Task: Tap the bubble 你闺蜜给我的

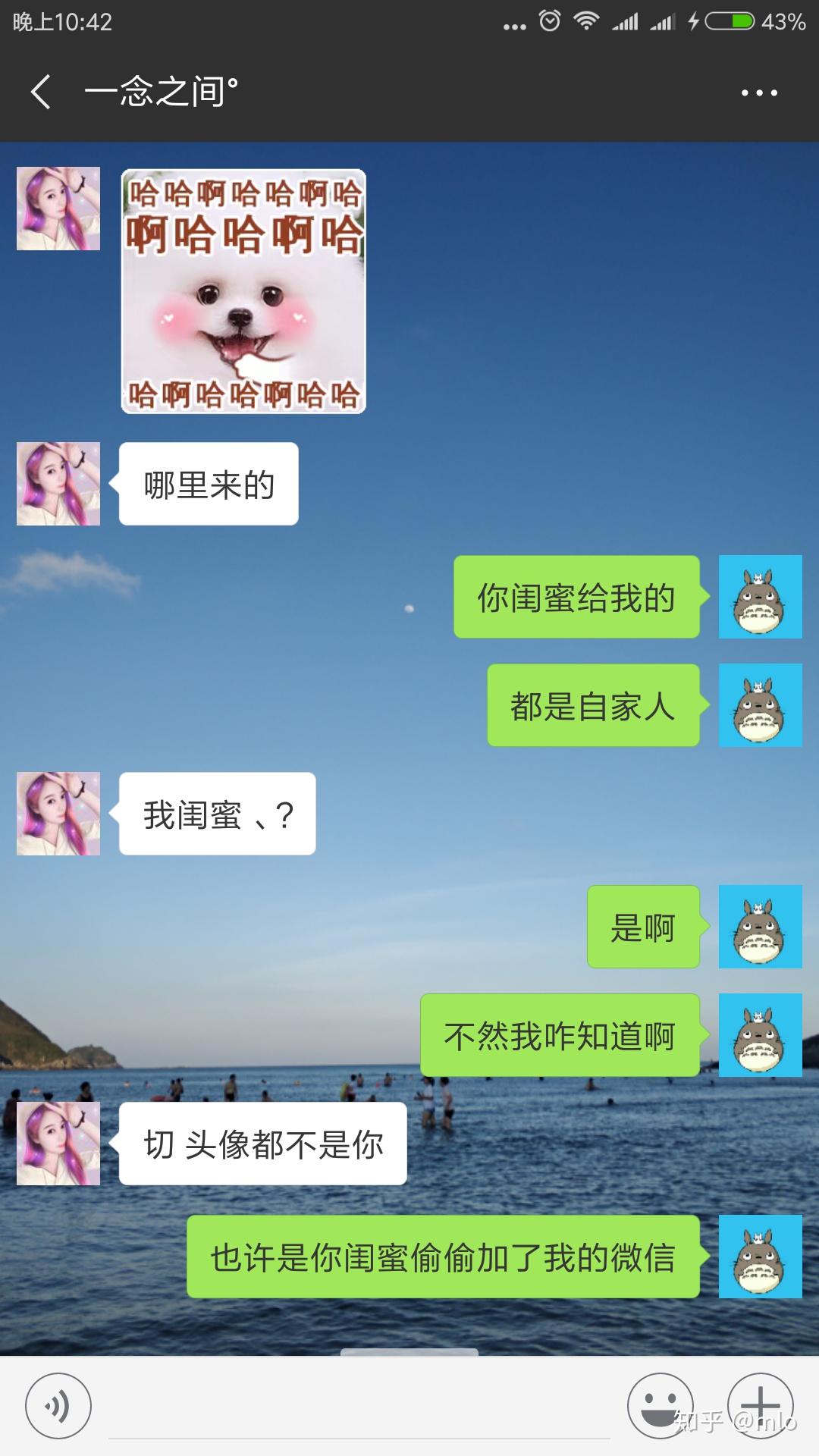Action: 576,598
